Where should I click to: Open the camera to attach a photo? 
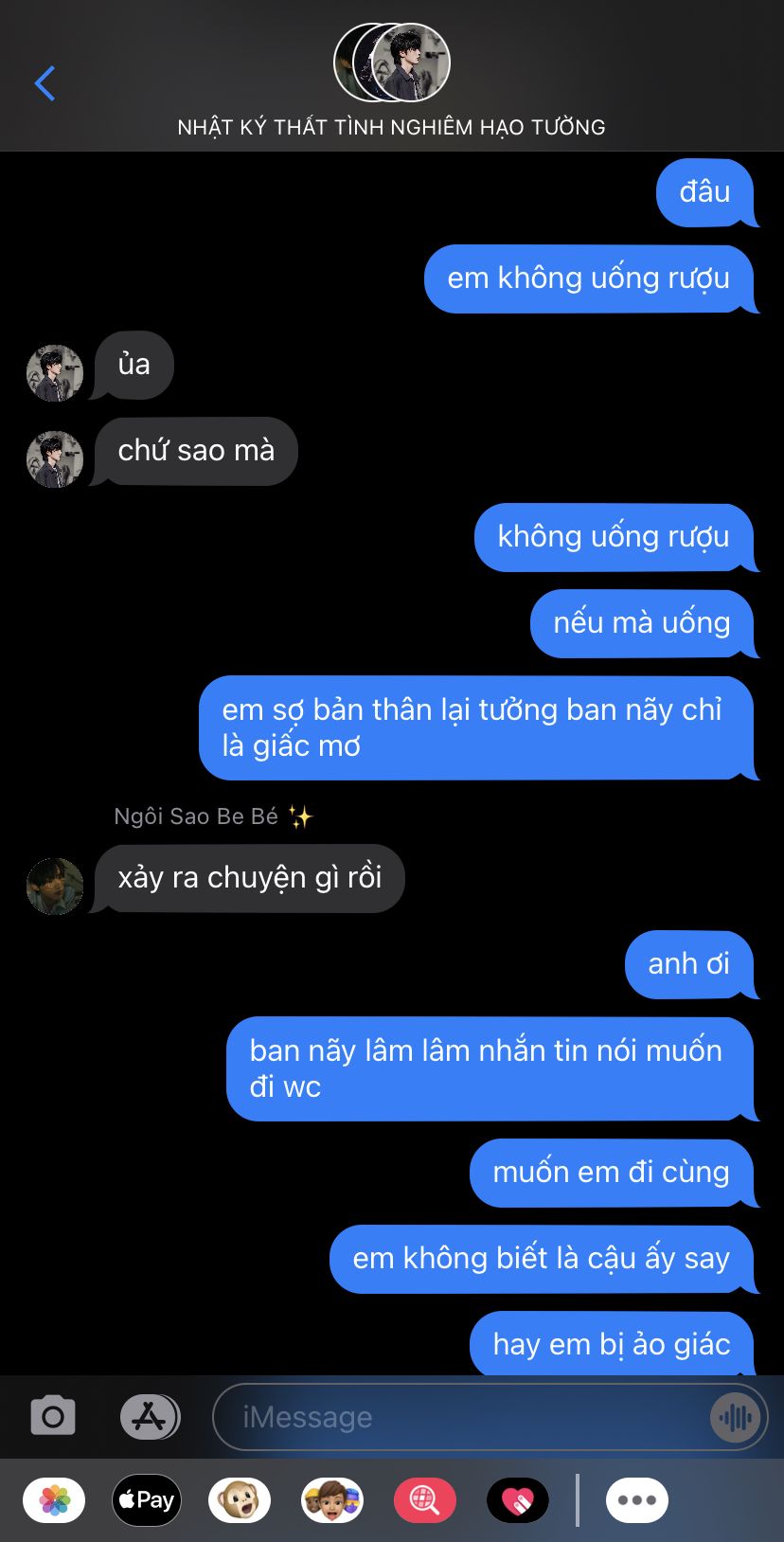coord(53,1417)
